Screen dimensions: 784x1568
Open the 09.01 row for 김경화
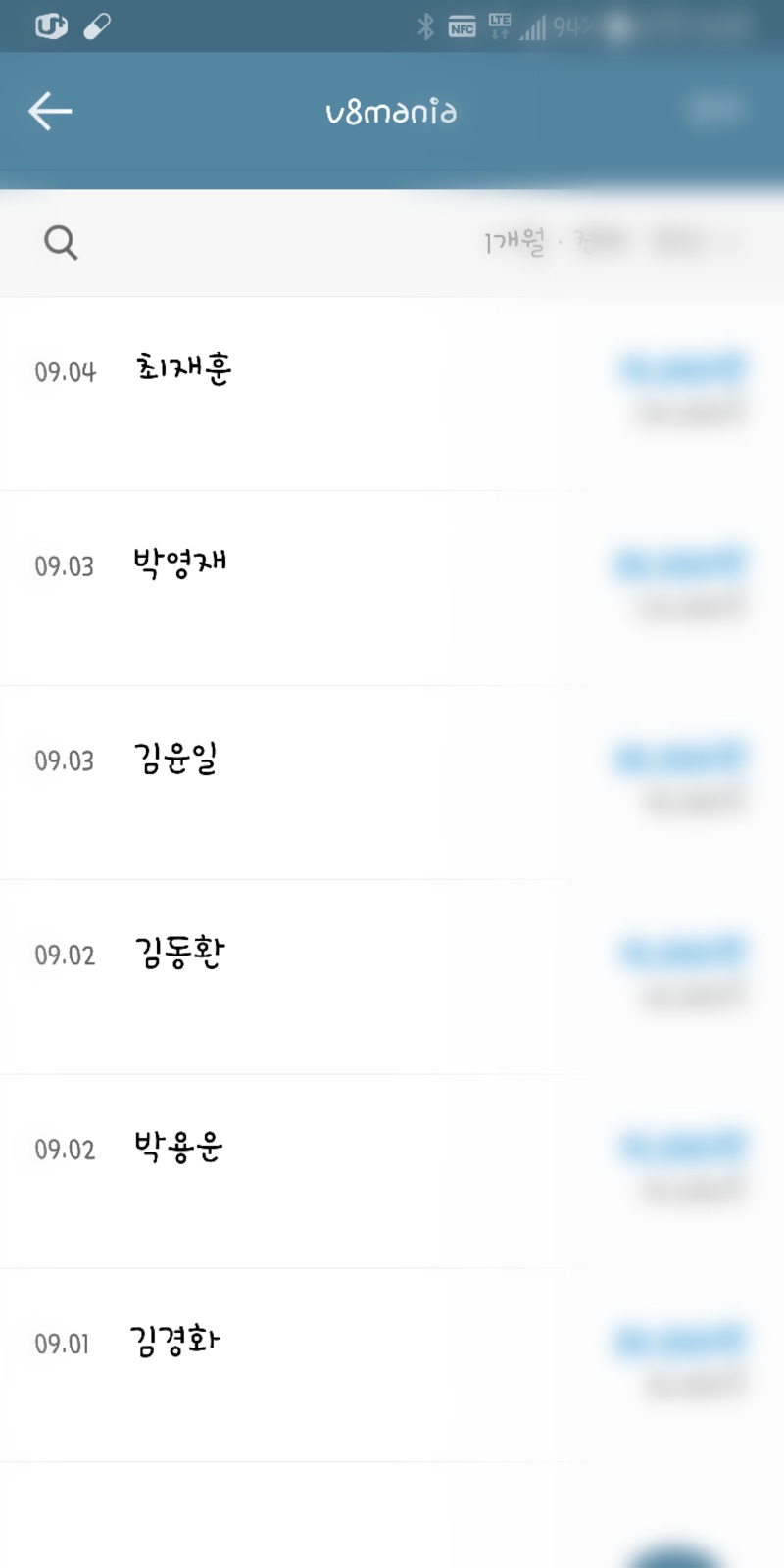point(392,1364)
